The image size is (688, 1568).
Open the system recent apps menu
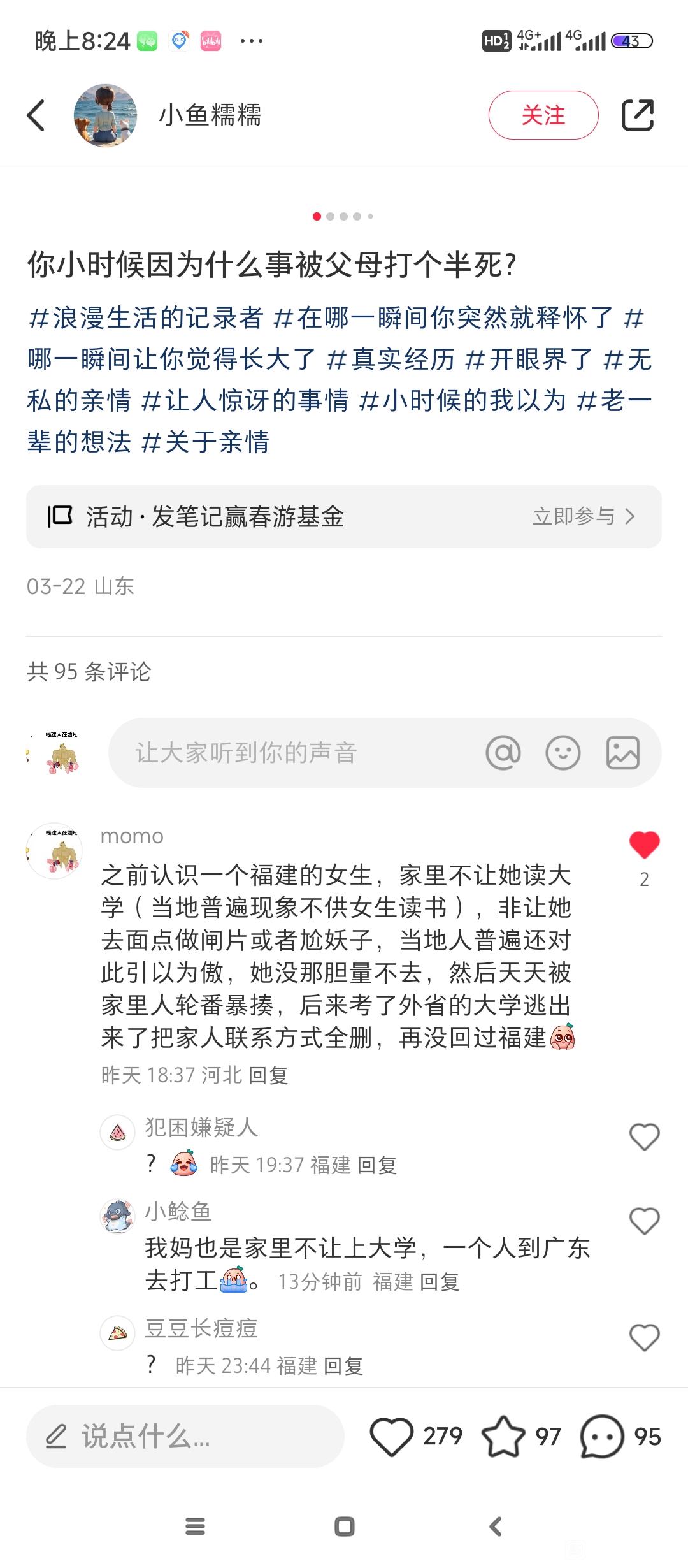pos(195,1527)
